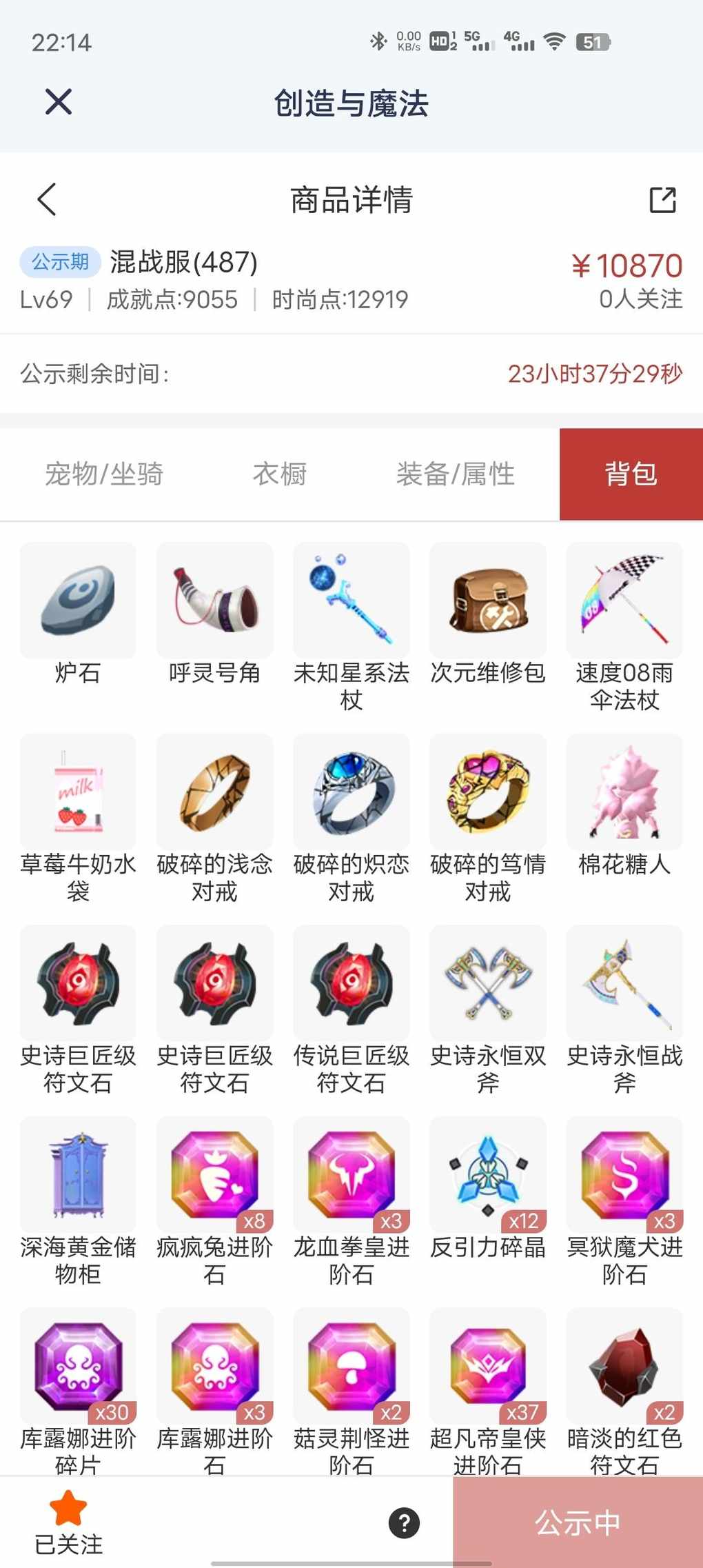
Task: Switch to the 衣橱 tab
Action: click(280, 474)
